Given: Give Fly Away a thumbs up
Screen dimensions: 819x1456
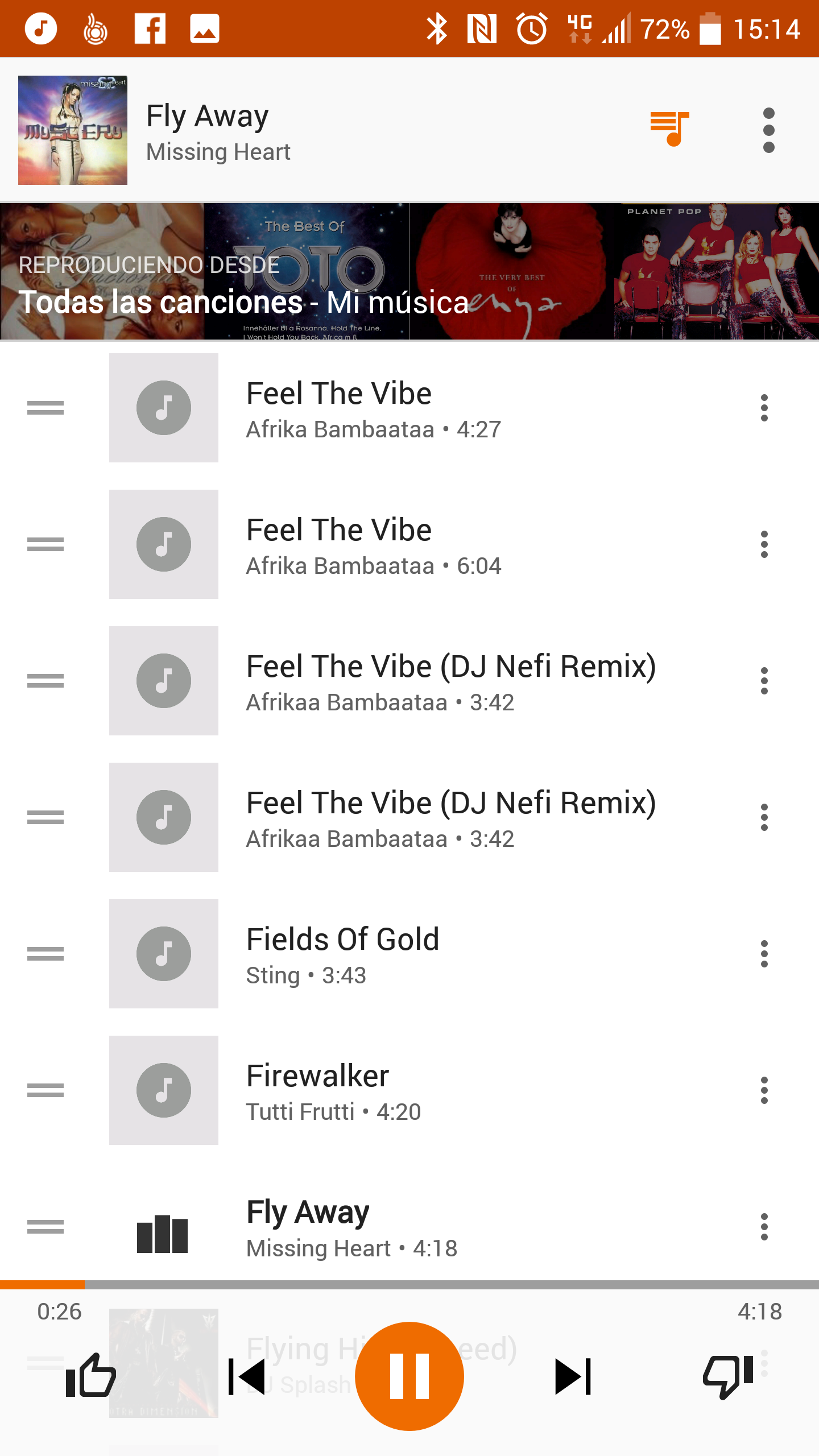Looking at the screenshot, I should (x=91, y=1376).
